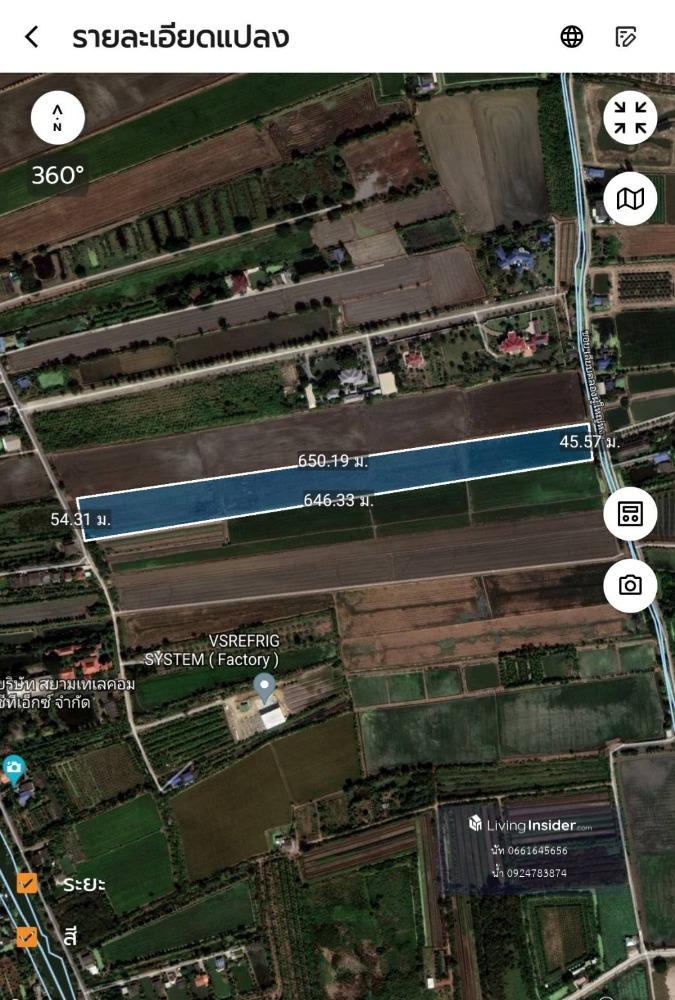Open the globe language icon
This screenshot has width=675, height=1000.
(571, 37)
